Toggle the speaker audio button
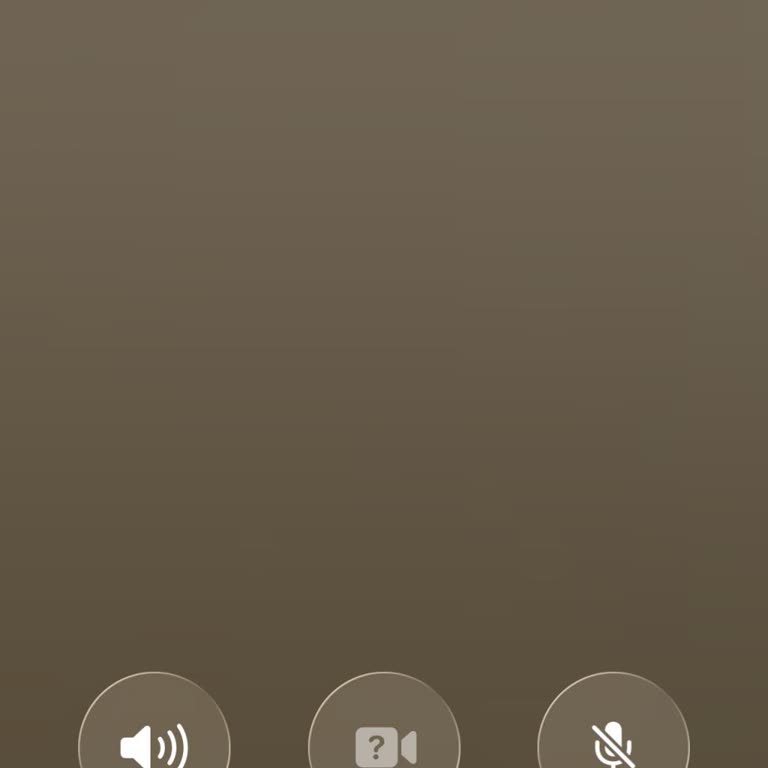This screenshot has height=768, width=768. tap(154, 740)
